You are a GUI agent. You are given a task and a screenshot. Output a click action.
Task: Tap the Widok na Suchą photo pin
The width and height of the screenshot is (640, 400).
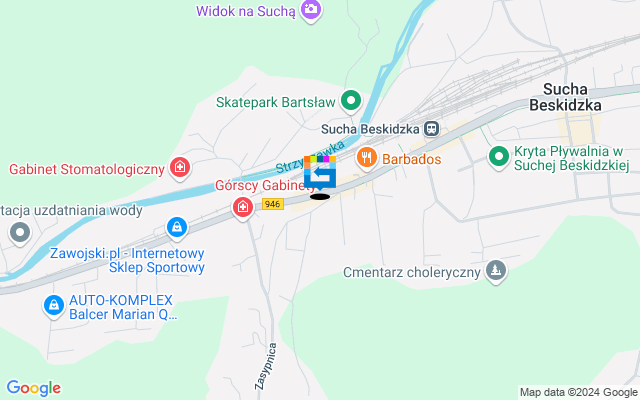(x=312, y=10)
